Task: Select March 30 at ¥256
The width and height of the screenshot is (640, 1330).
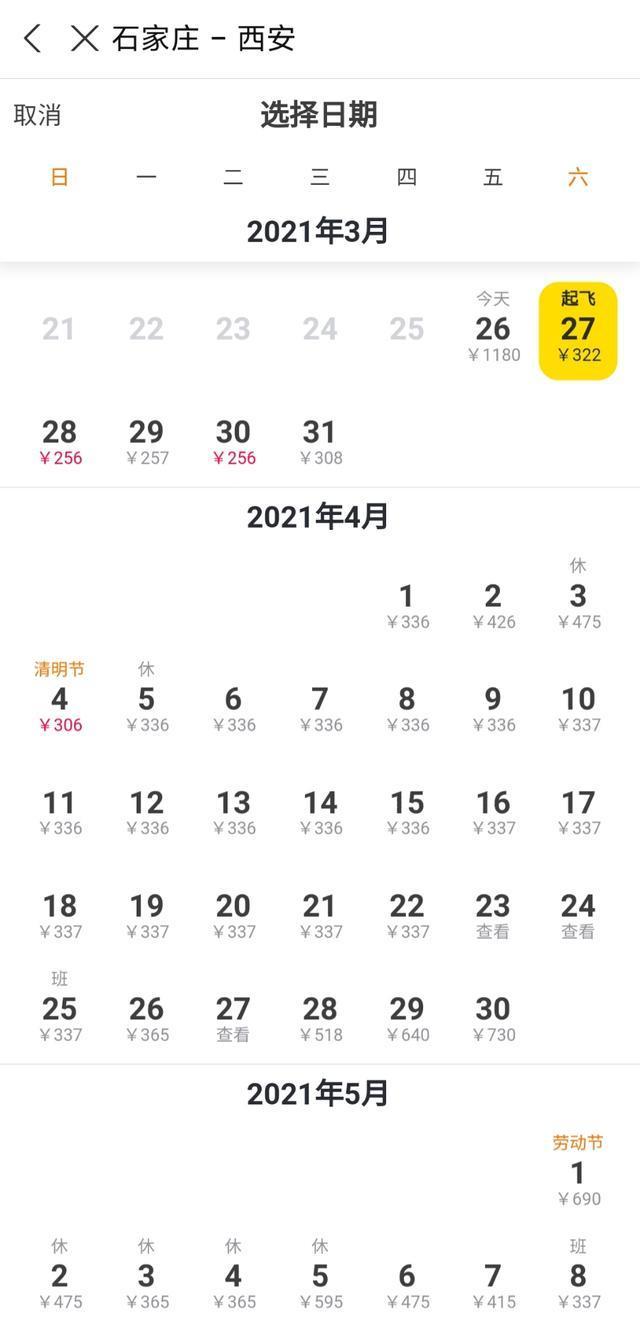Action: point(233,441)
